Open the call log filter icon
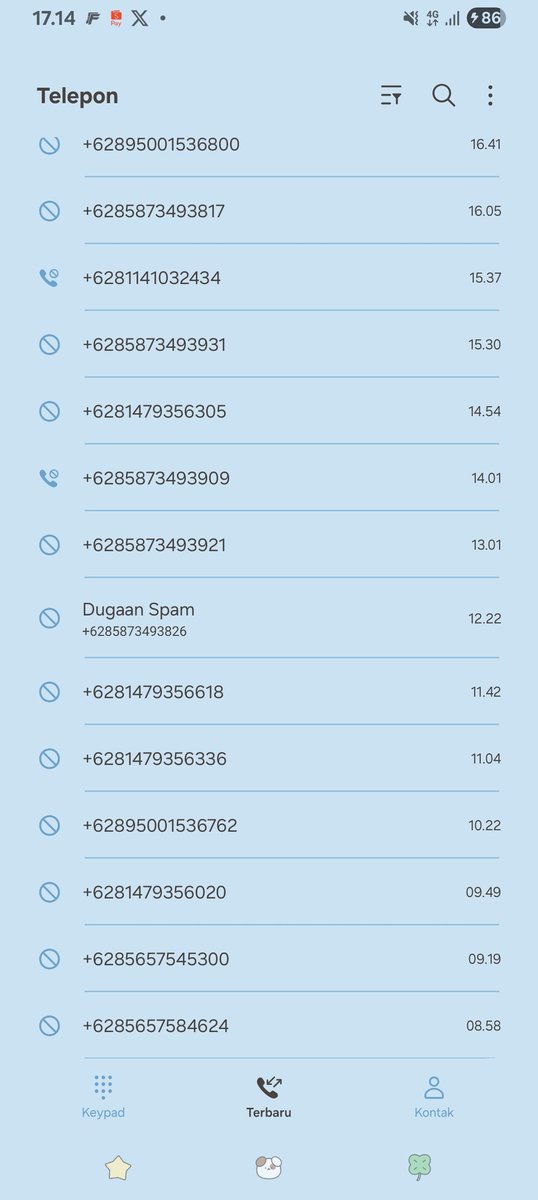Image resolution: width=538 pixels, height=1200 pixels. [x=391, y=96]
